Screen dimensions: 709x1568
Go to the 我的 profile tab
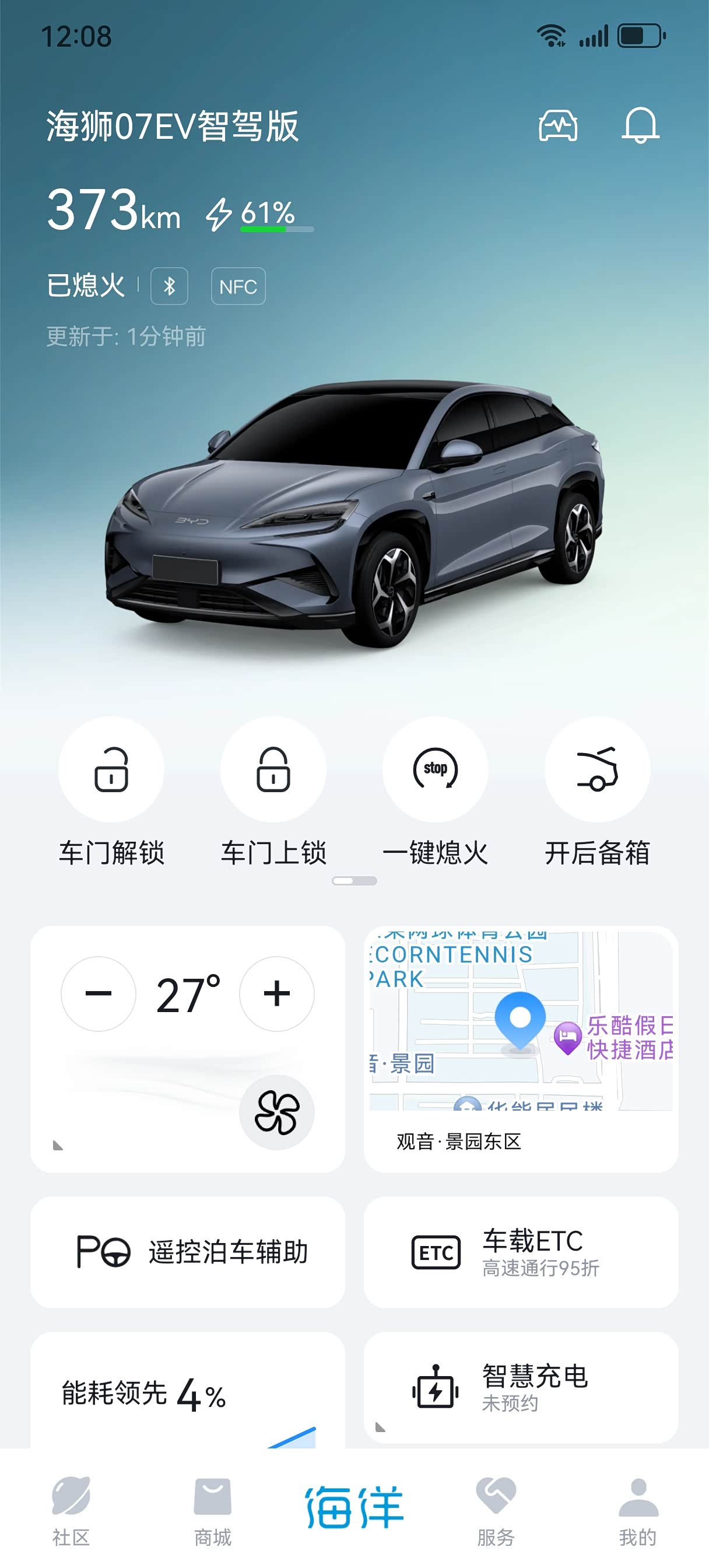point(638,1511)
